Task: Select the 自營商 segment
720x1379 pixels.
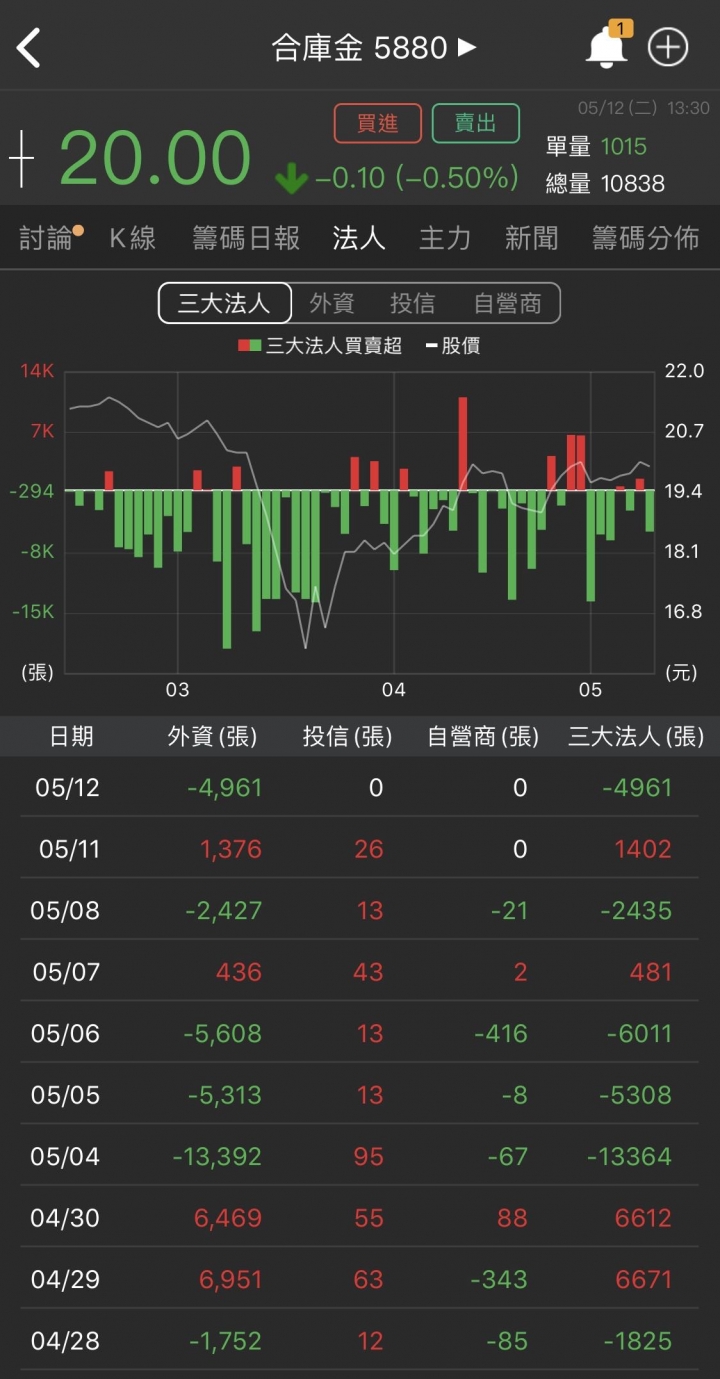Action: point(507,303)
